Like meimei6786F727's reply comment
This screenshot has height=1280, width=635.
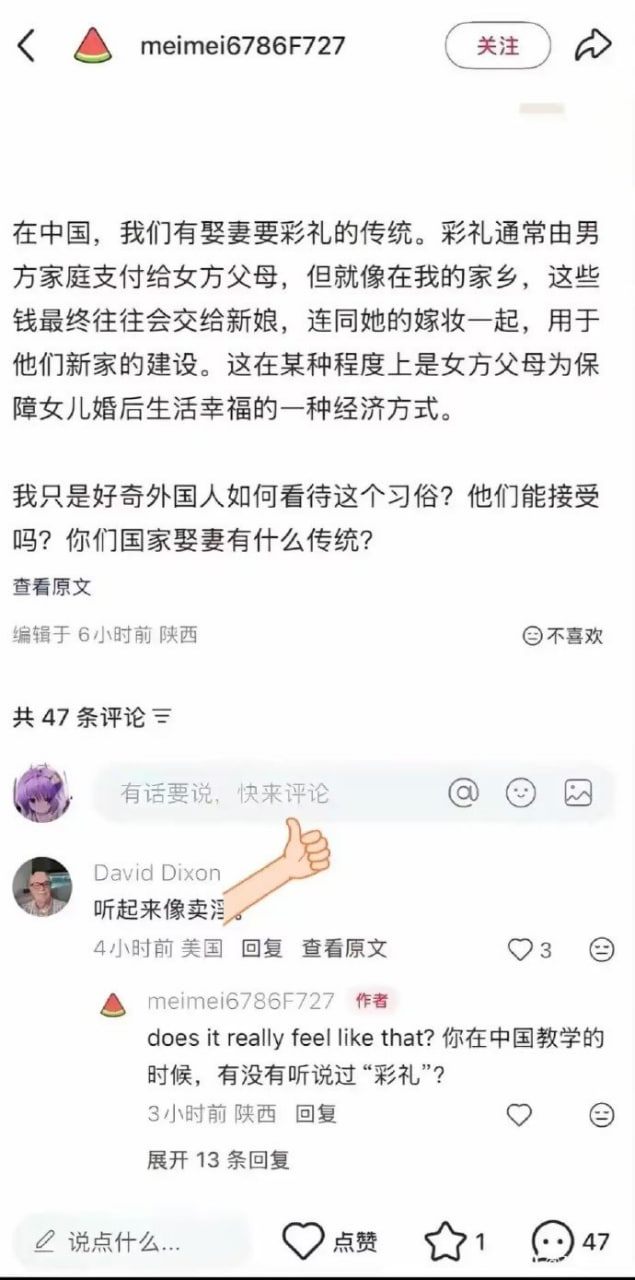pos(519,1114)
